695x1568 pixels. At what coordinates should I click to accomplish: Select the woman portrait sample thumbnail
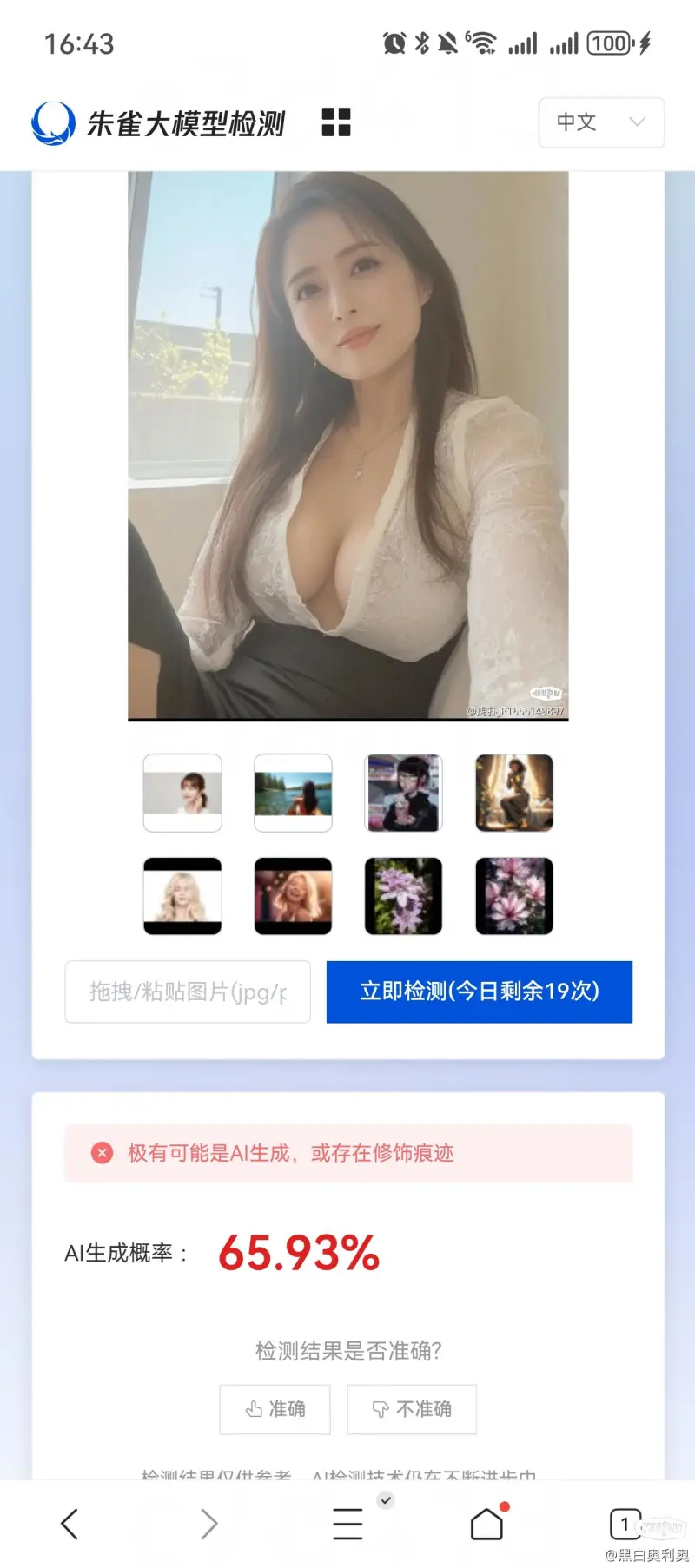point(182,793)
